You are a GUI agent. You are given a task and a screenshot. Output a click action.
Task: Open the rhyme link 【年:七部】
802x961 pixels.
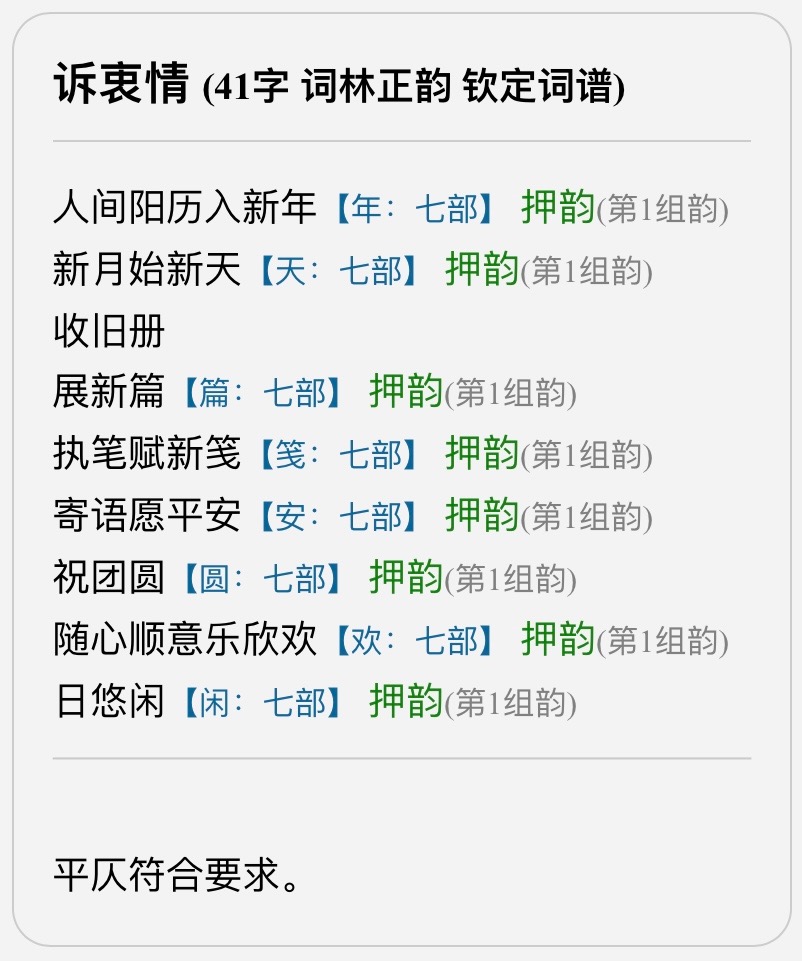412,209
